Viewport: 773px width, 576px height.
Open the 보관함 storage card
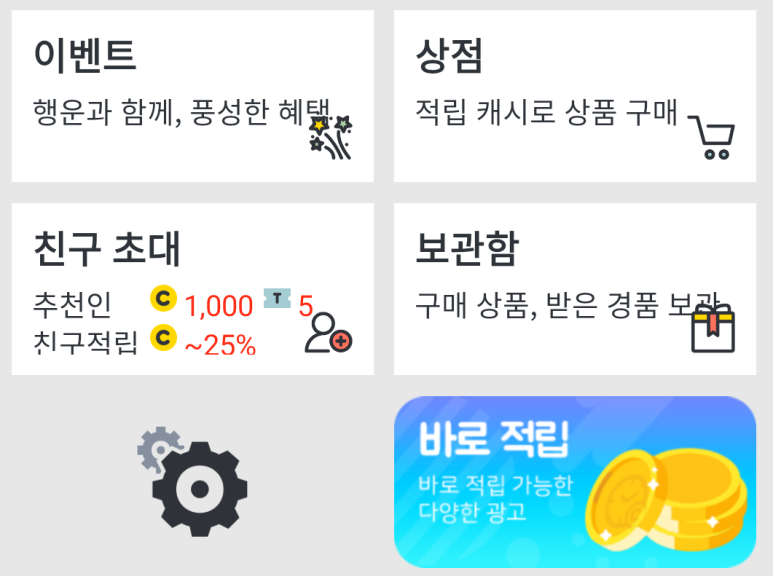tap(574, 289)
